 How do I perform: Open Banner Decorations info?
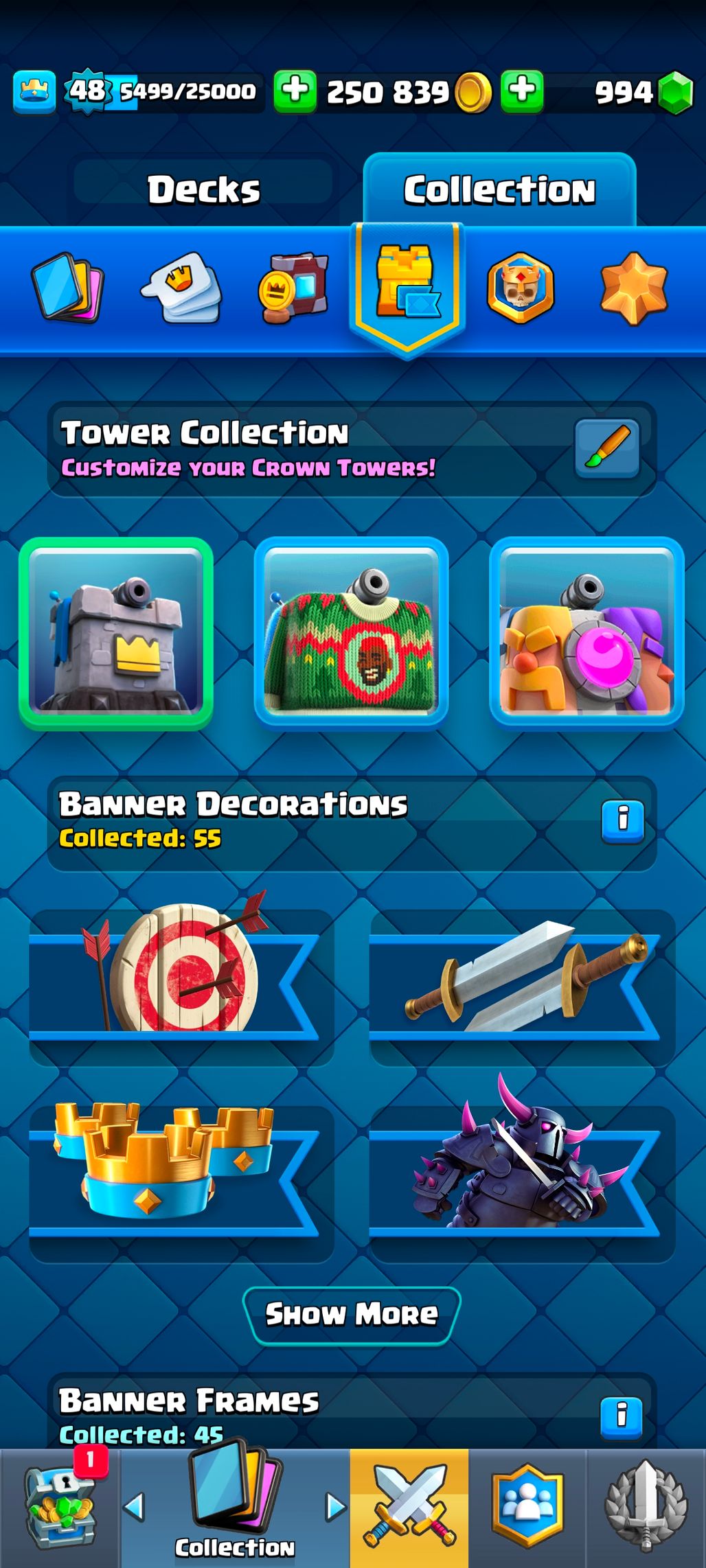[623, 821]
